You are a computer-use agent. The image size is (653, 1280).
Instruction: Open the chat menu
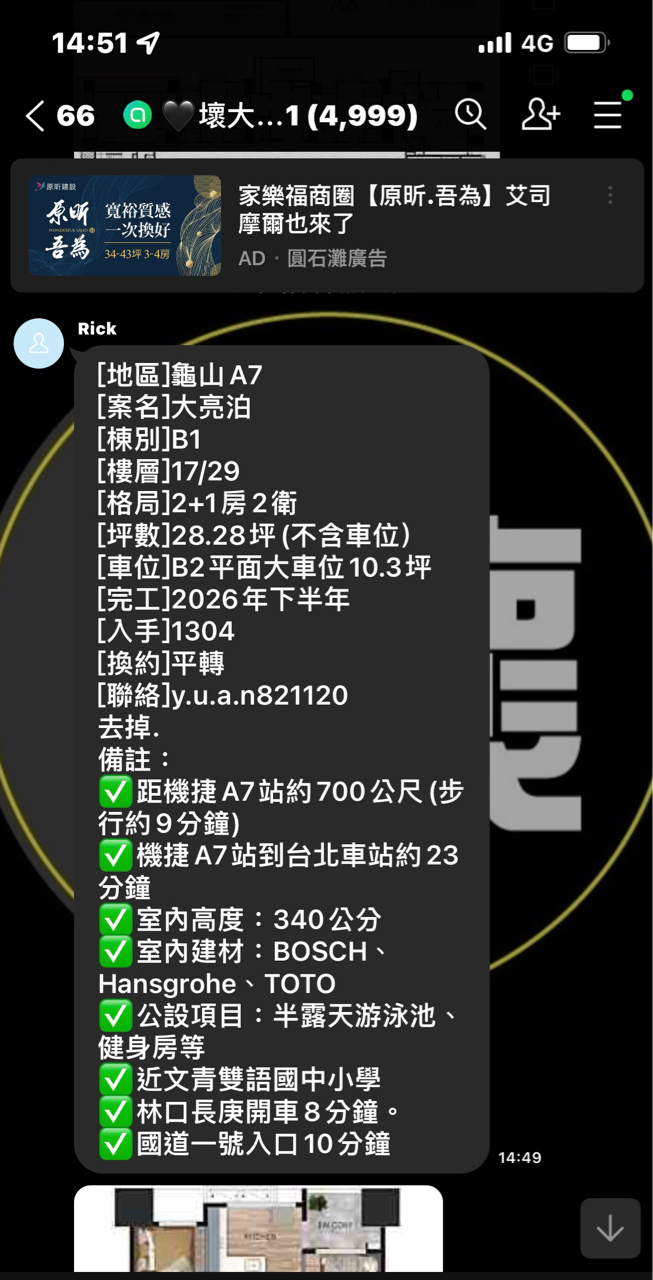coord(608,115)
